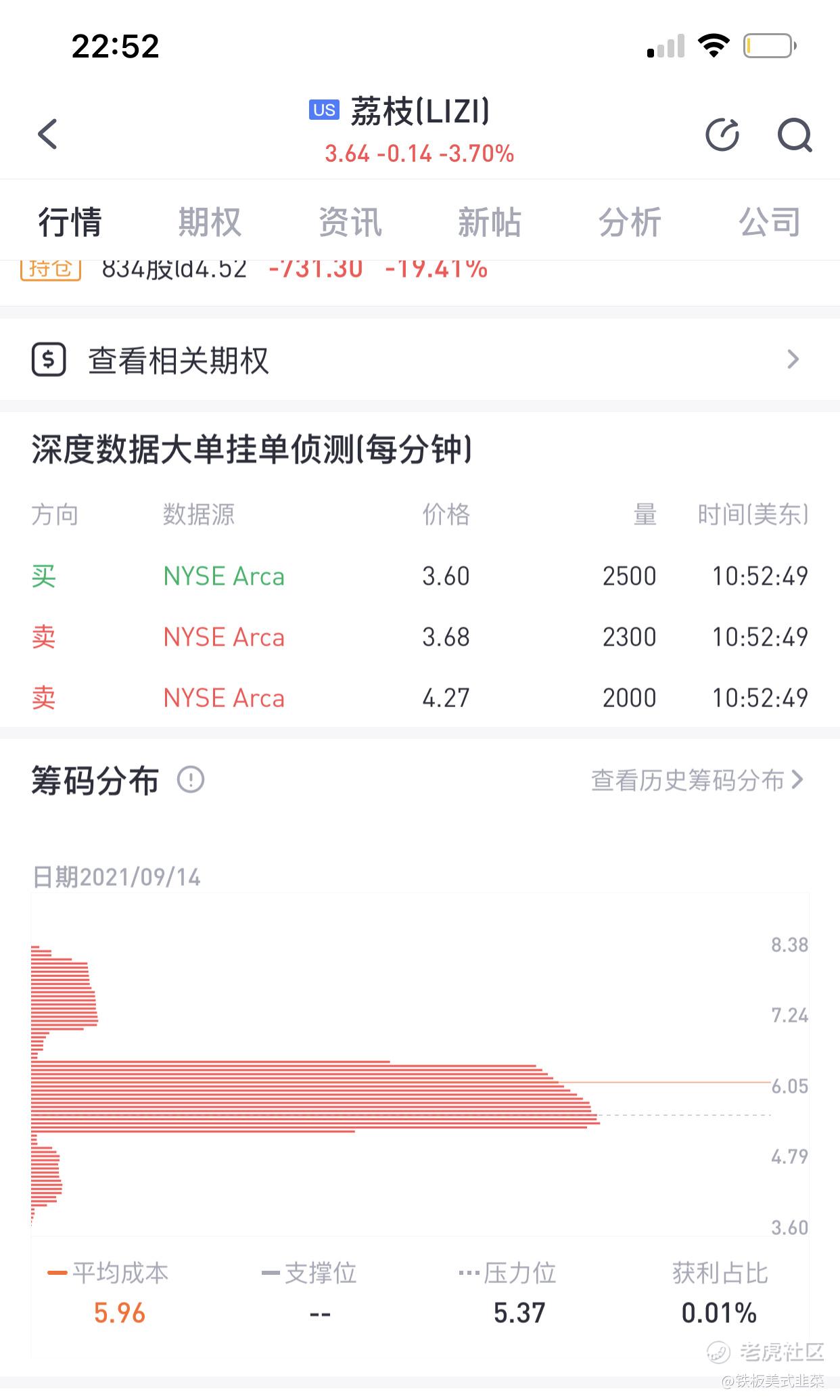
Task: Switch to the 期权 tab
Action: coord(210,222)
